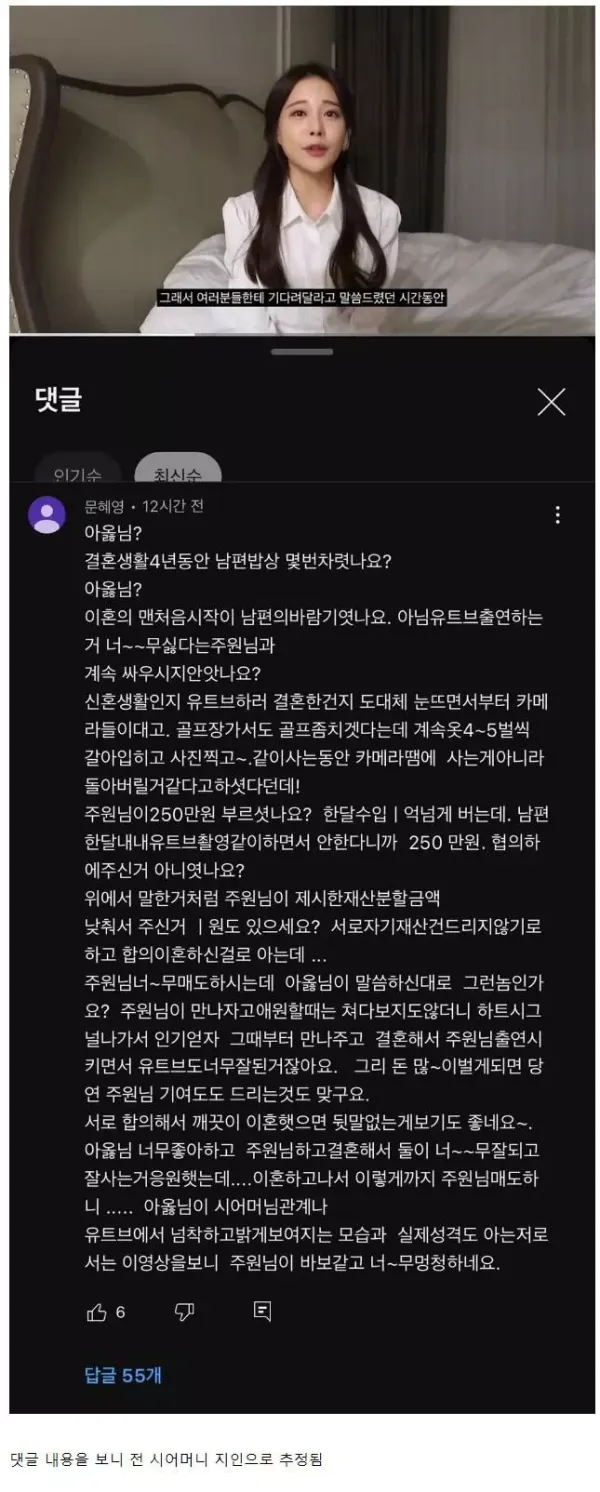The height and width of the screenshot is (1492, 600).
Task: Tap the video player
Action: click(302, 170)
